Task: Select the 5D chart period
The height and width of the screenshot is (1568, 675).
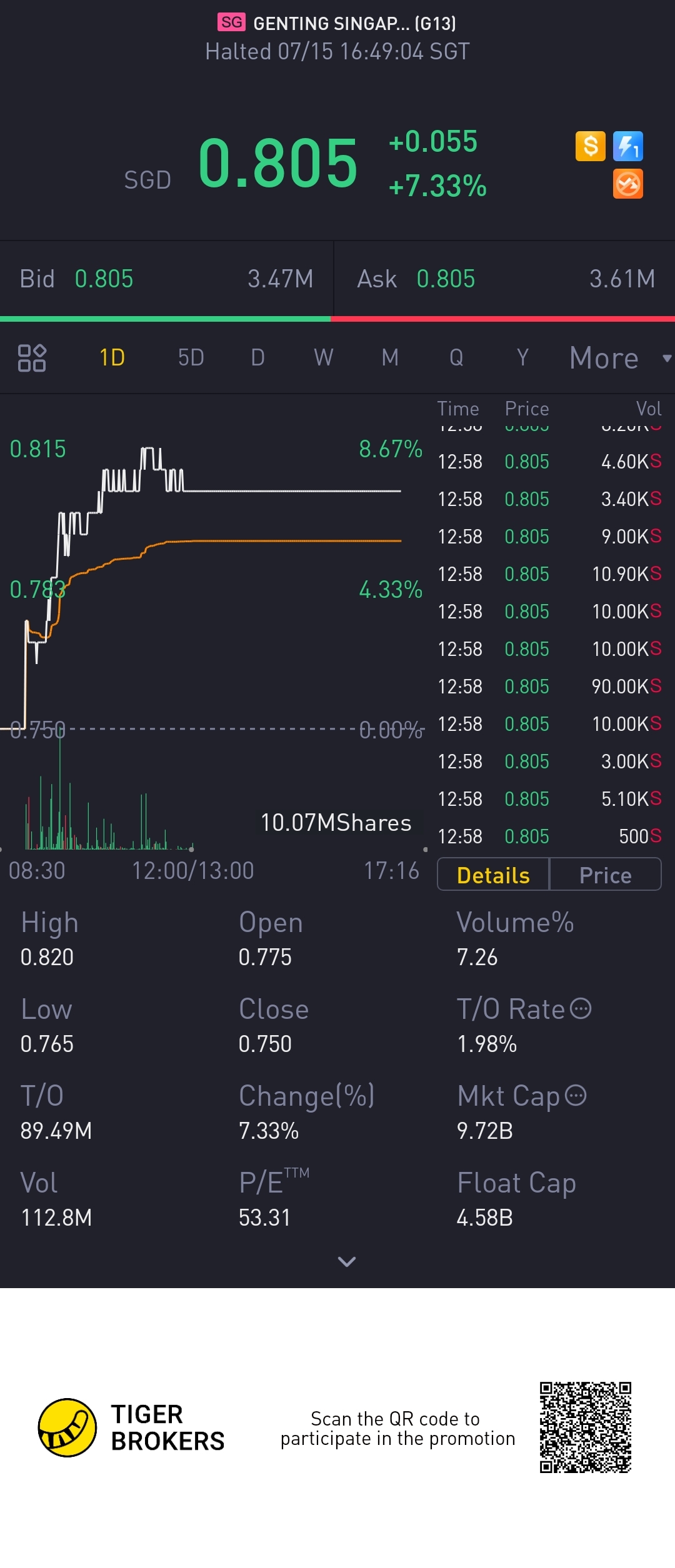Action: (x=191, y=358)
